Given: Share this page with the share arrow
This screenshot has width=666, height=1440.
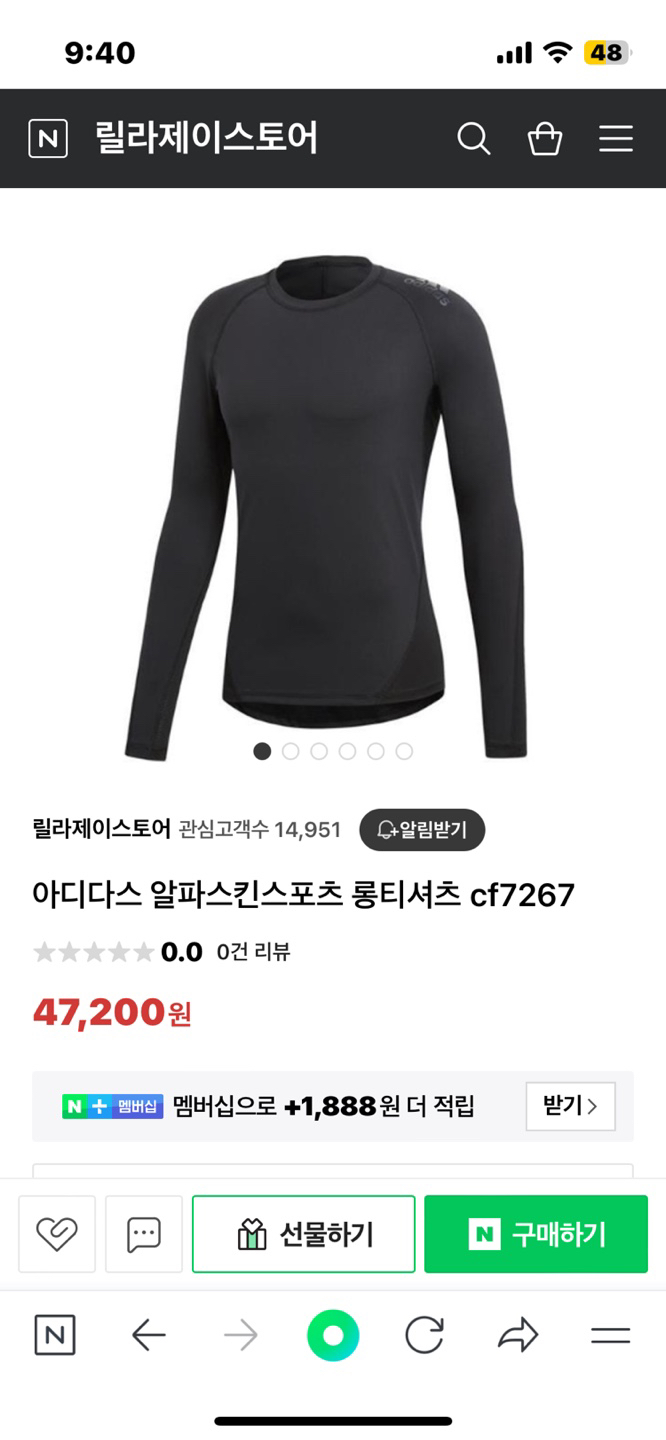Looking at the screenshot, I should [518, 1335].
